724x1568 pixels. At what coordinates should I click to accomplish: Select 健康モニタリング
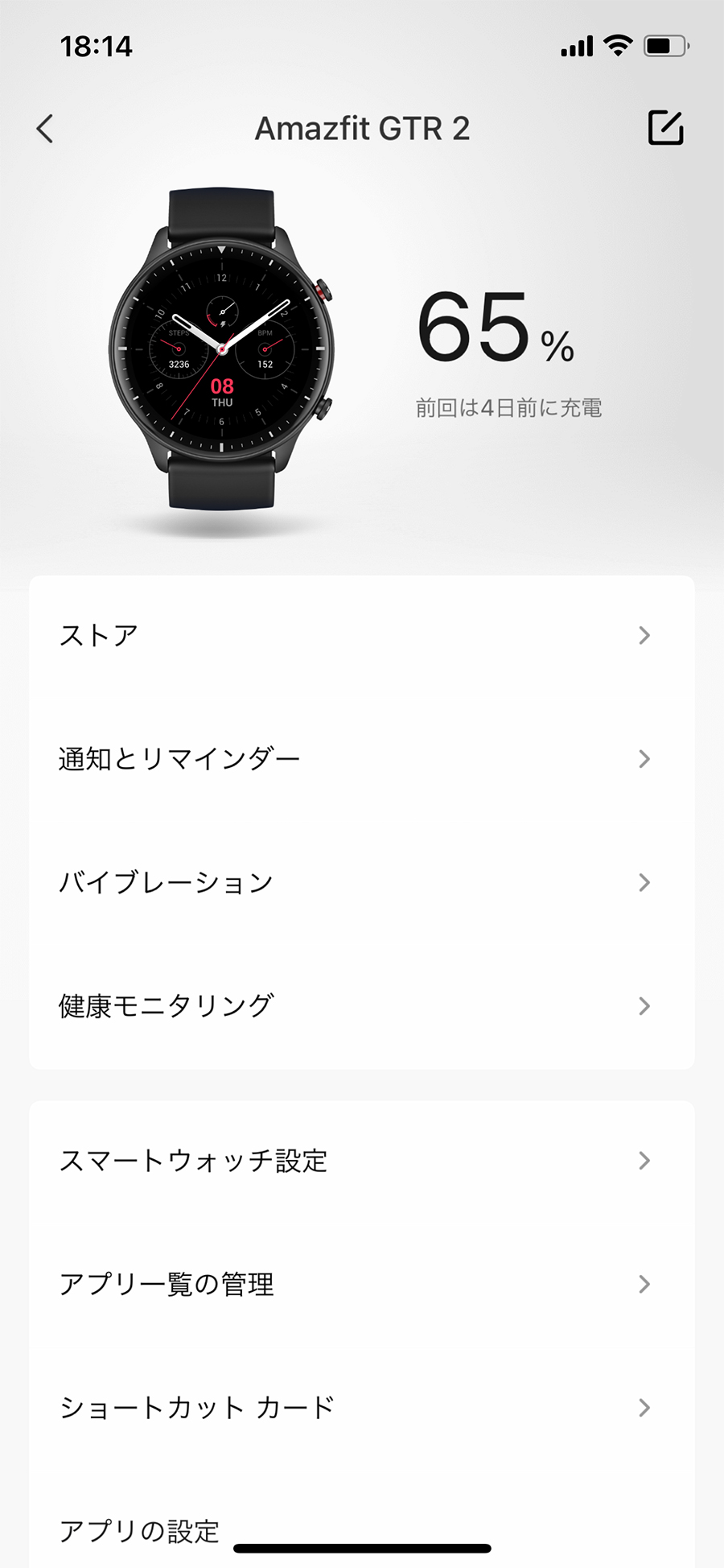coord(362,1006)
